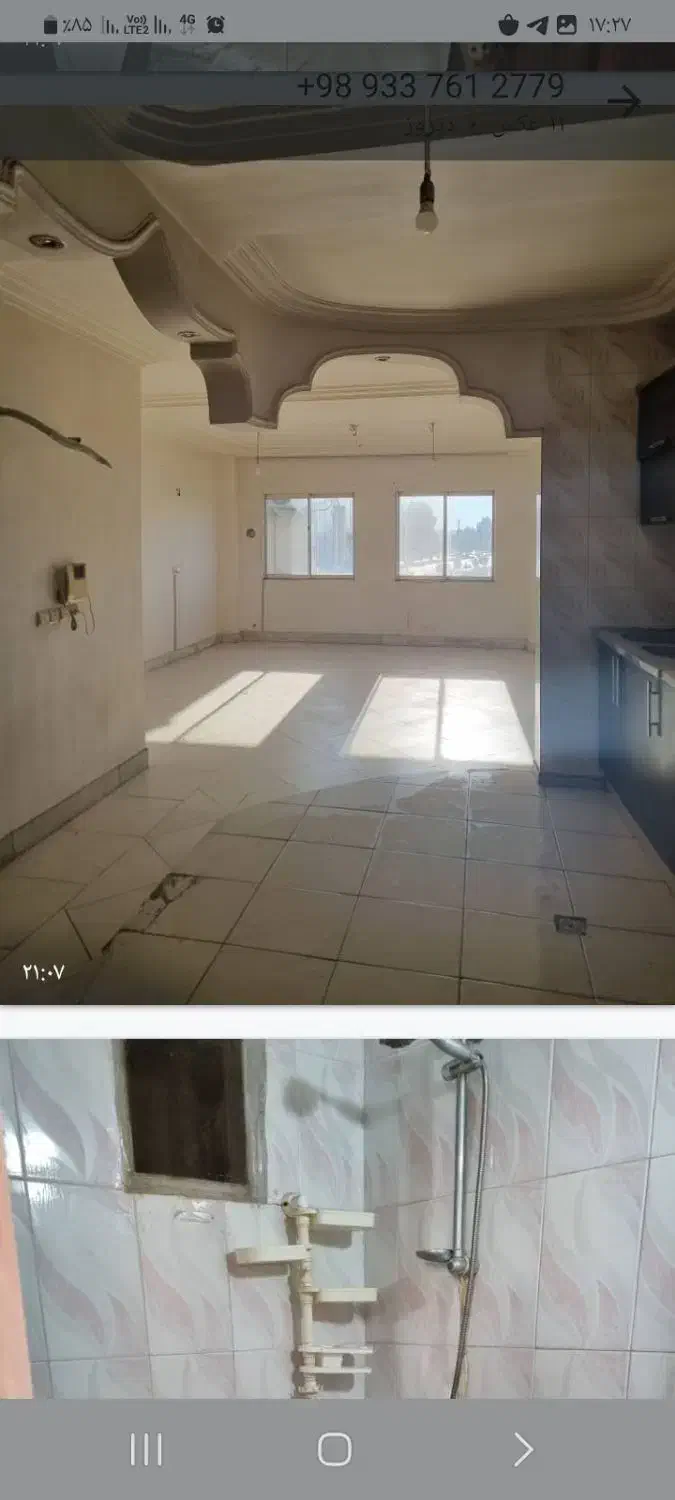Tap the system home button
The width and height of the screenshot is (675, 1500).
tap(334, 1449)
